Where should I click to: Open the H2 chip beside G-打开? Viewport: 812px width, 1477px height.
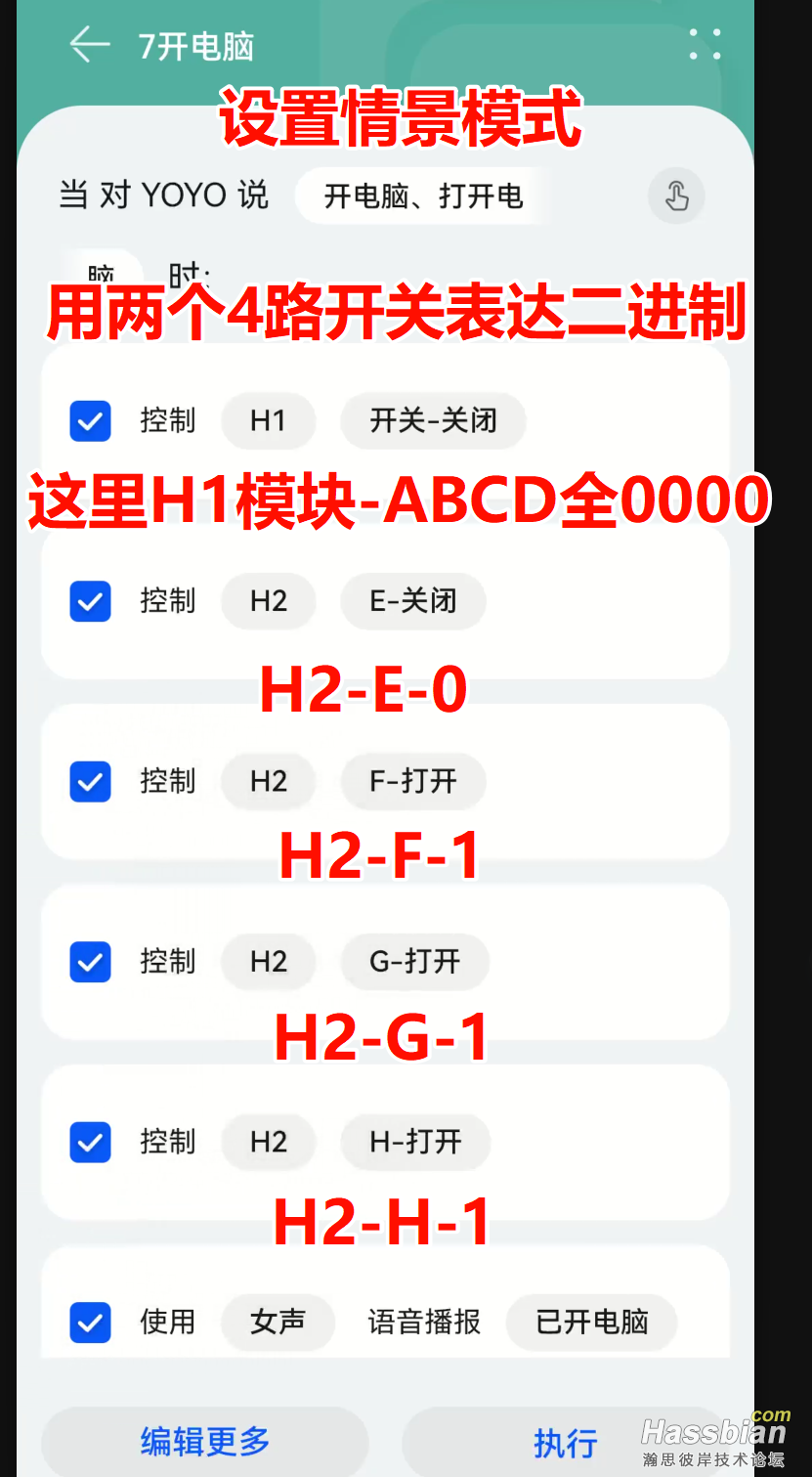coord(268,962)
